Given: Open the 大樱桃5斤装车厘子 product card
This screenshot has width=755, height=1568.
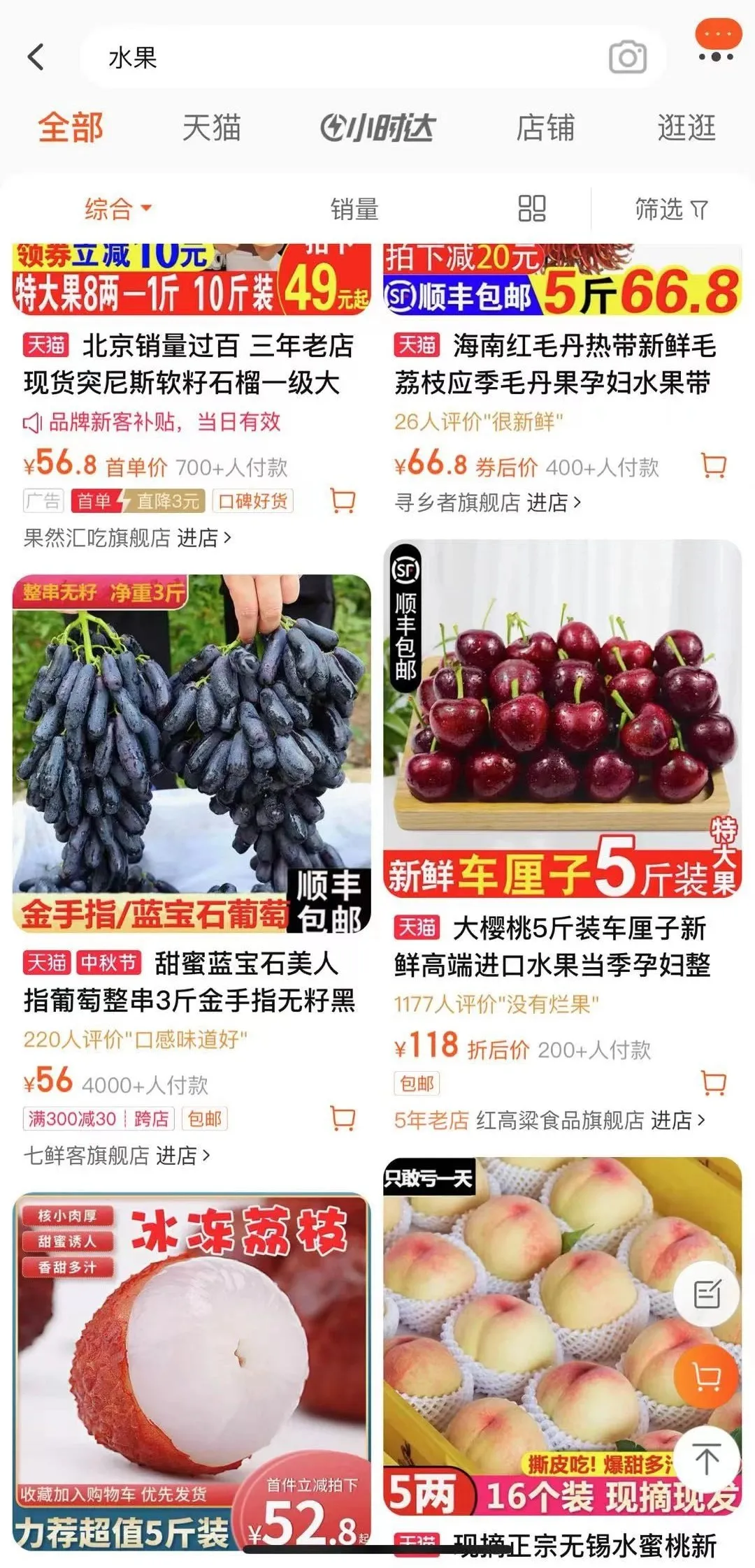Looking at the screenshot, I should click(562, 718).
